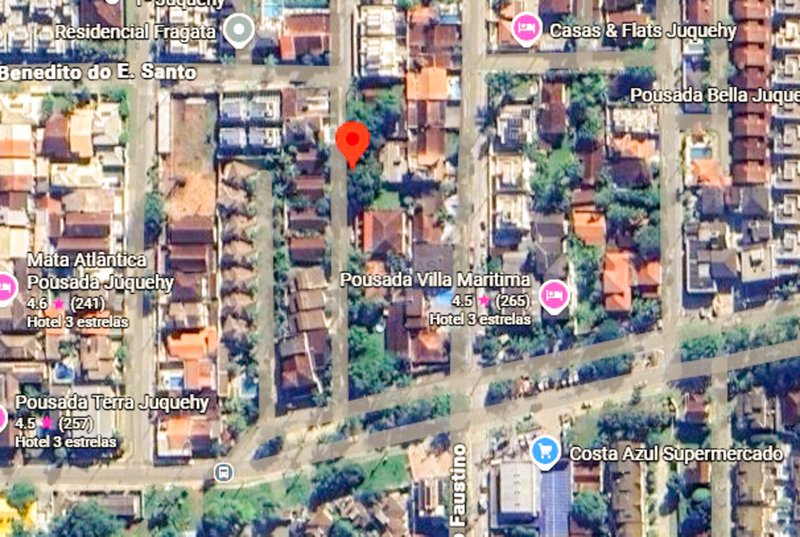800x537 pixels.
Task: Tap the Residencial Fragata place marker
Action: (x=238, y=31)
